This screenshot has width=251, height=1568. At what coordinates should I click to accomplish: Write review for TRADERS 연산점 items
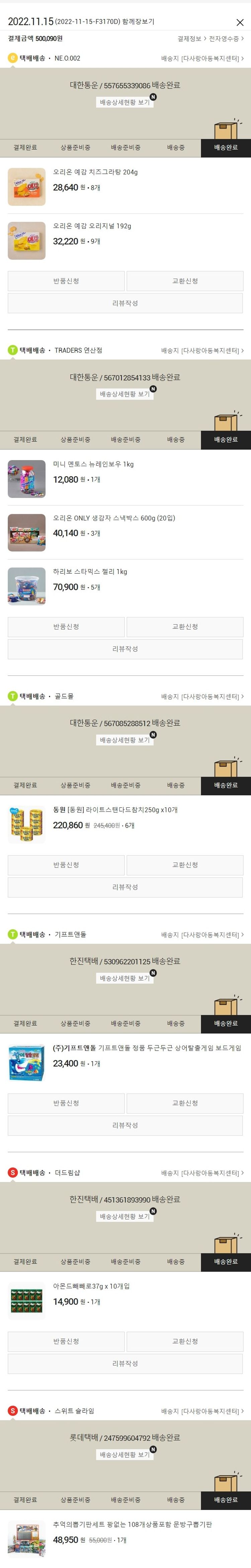pos(124,649)
